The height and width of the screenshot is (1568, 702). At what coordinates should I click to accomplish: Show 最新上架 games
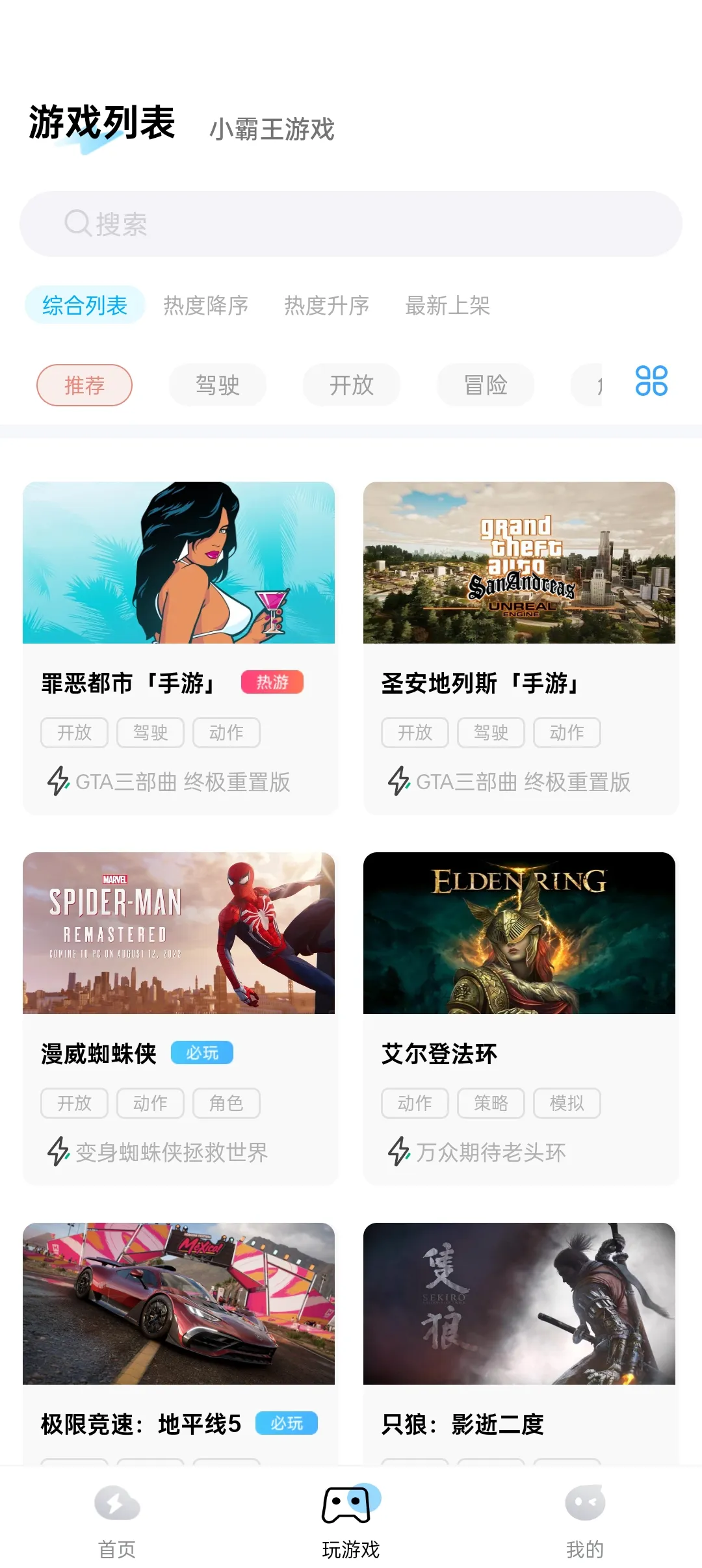coord(447,305)
